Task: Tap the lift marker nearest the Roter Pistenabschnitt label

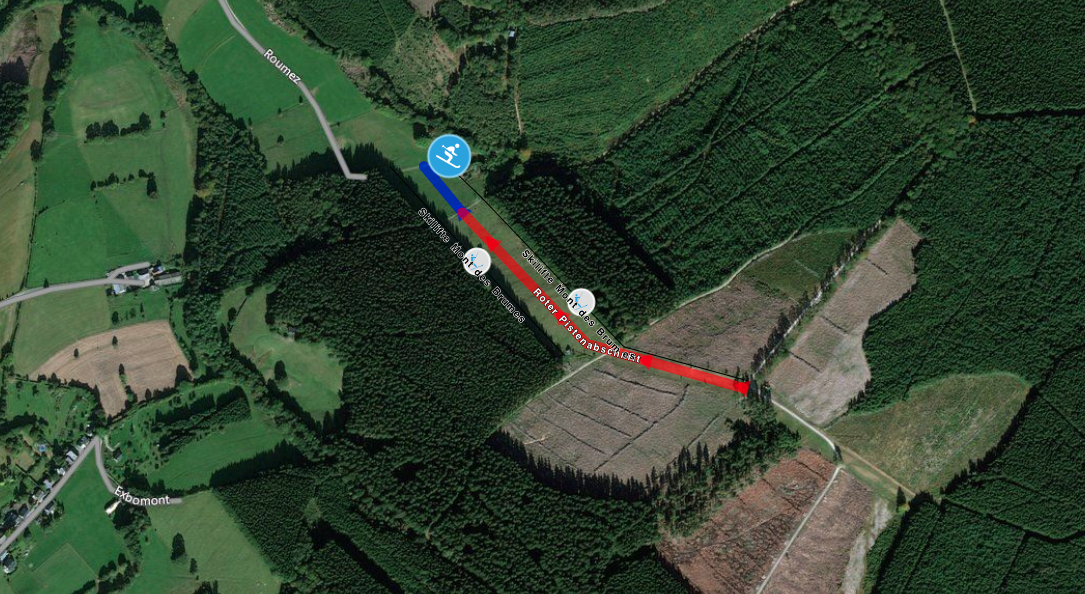Action: pyautogui.click(x=580, y=302)
